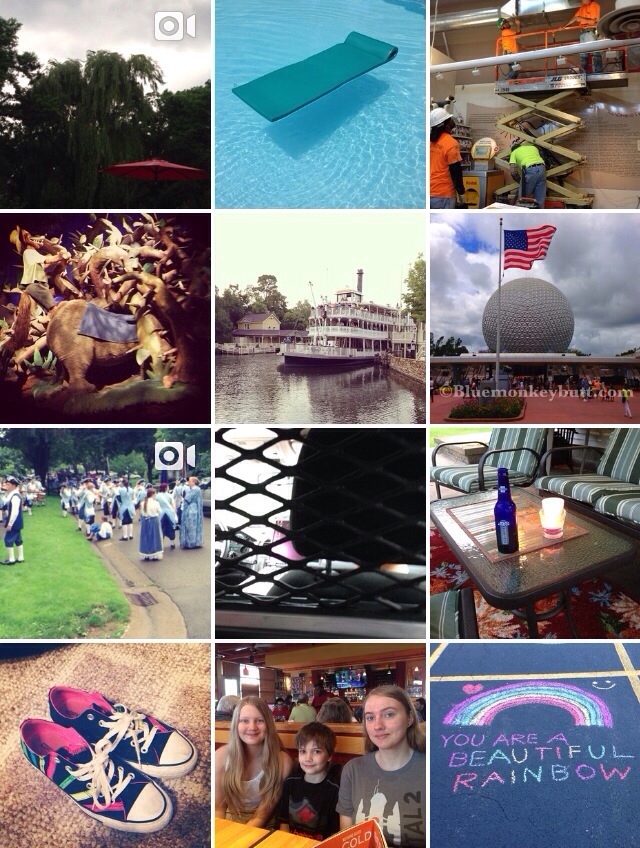This screenshot has width=640, height=848.
Task: Open the chalk rainbow photo
Action: (535, 746)
